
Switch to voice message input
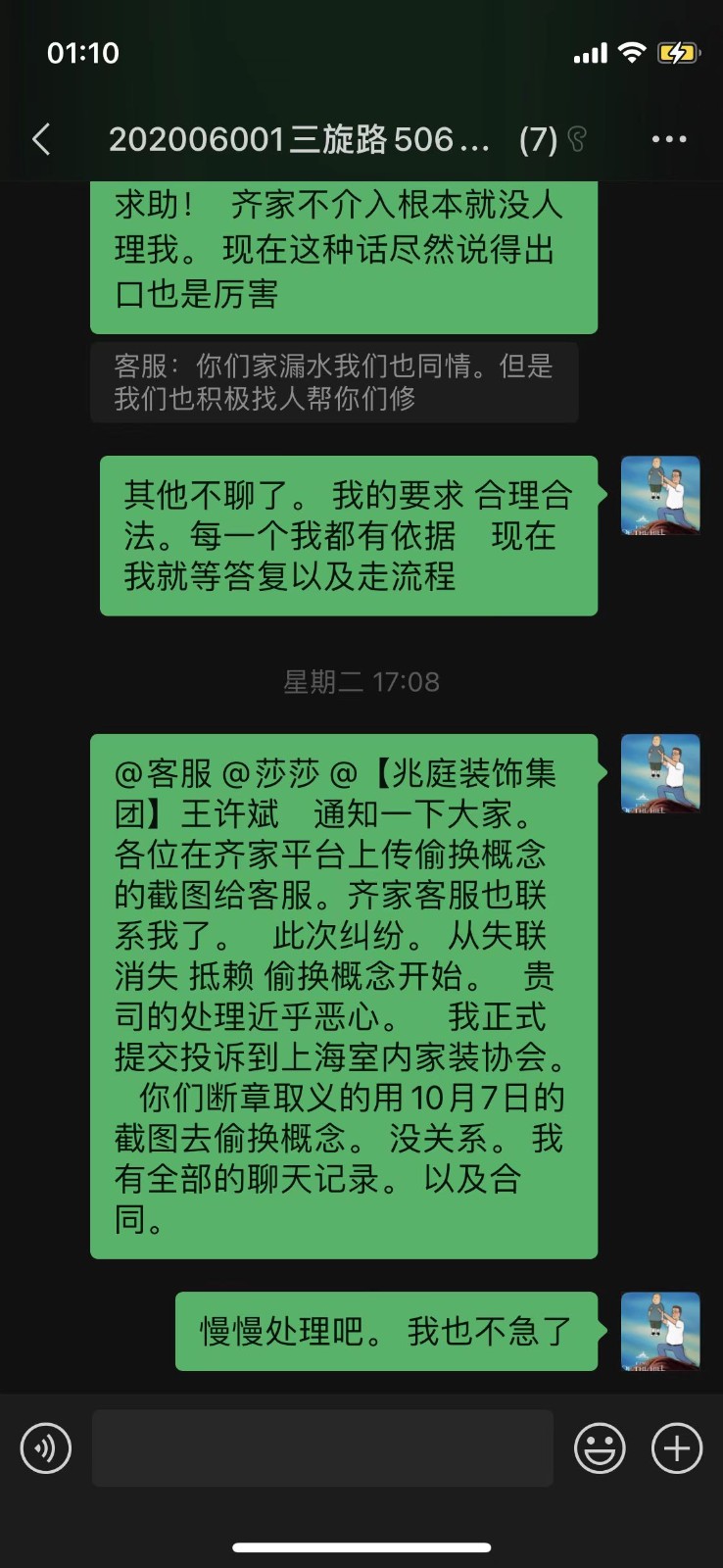(x=46, y=1447)
